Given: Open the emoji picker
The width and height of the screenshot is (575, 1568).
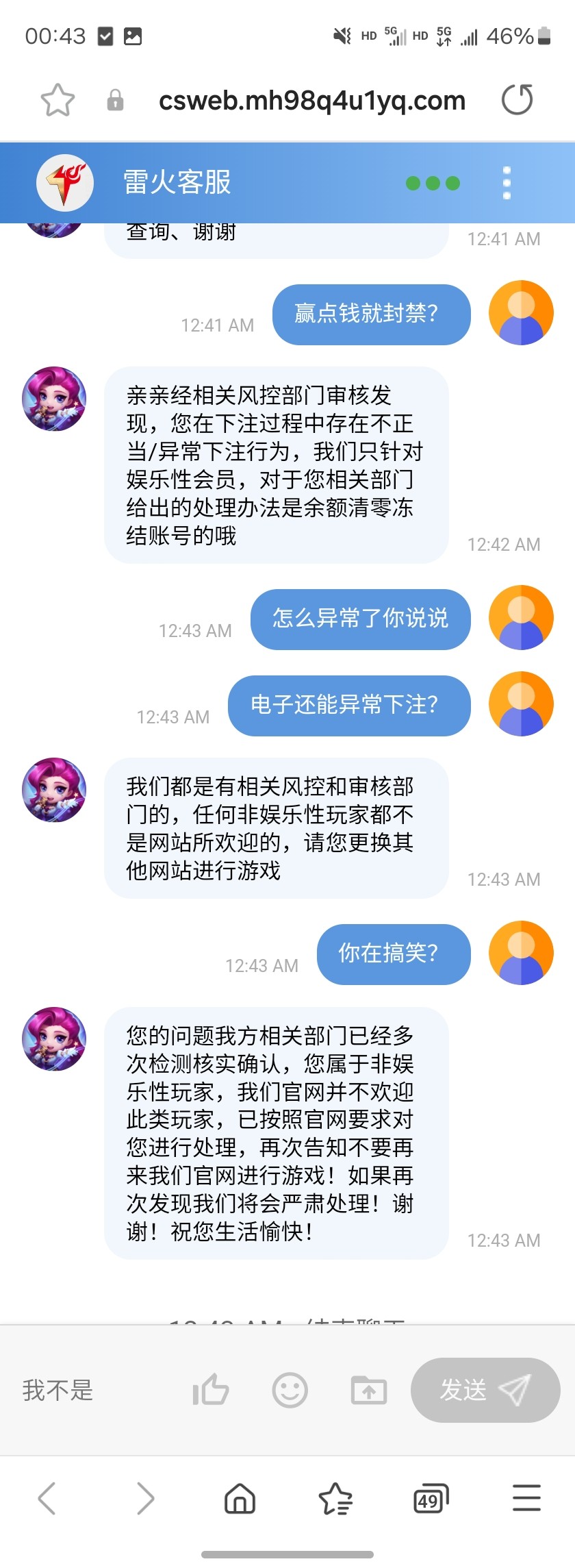Looking at the screenshot, I should pos(290,1390).
